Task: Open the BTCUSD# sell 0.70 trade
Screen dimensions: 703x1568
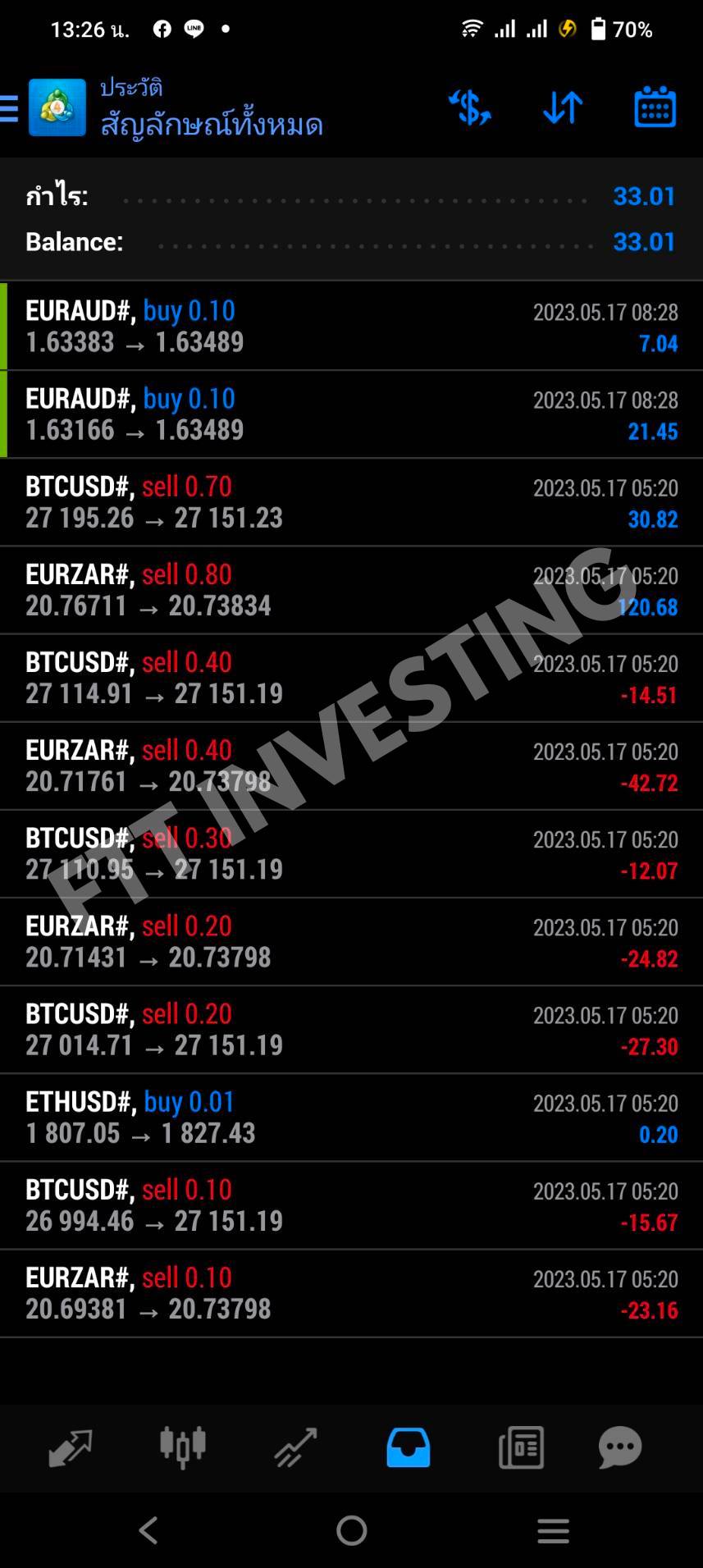Action: pyautogui.click(x=351, y=502)
